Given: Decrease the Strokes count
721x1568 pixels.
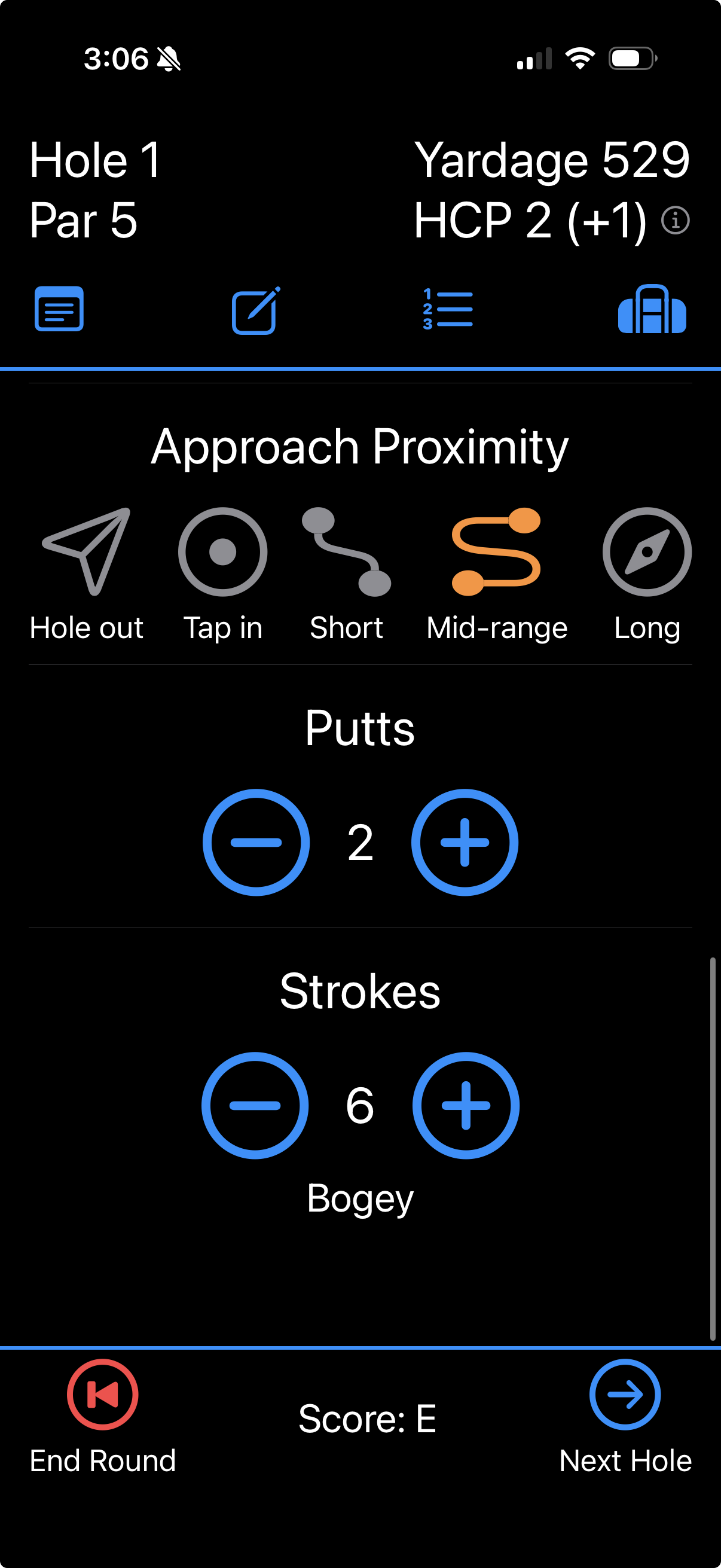Looking at the screenshot, I should point(256,1105).
